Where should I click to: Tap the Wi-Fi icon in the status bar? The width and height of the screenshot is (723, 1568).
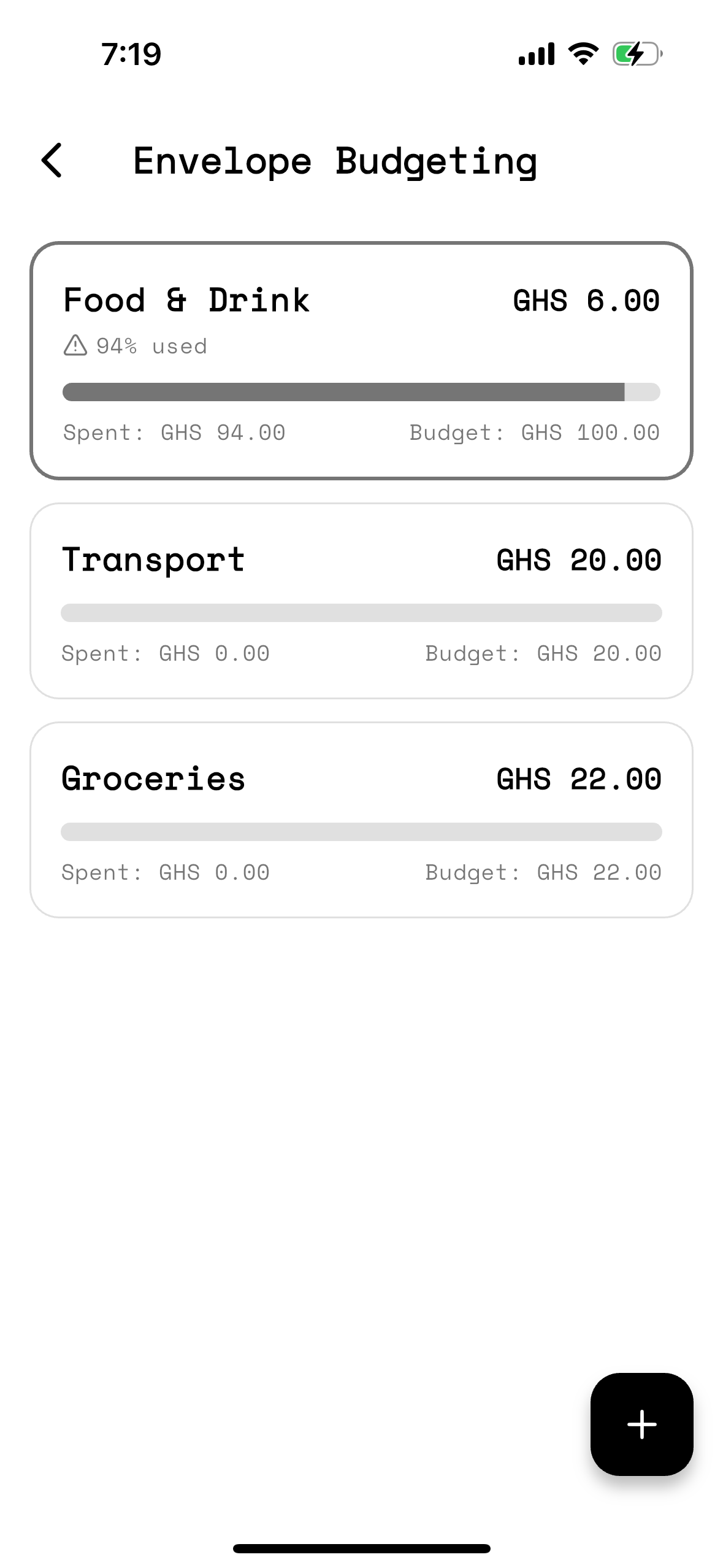tap(581, 55)
